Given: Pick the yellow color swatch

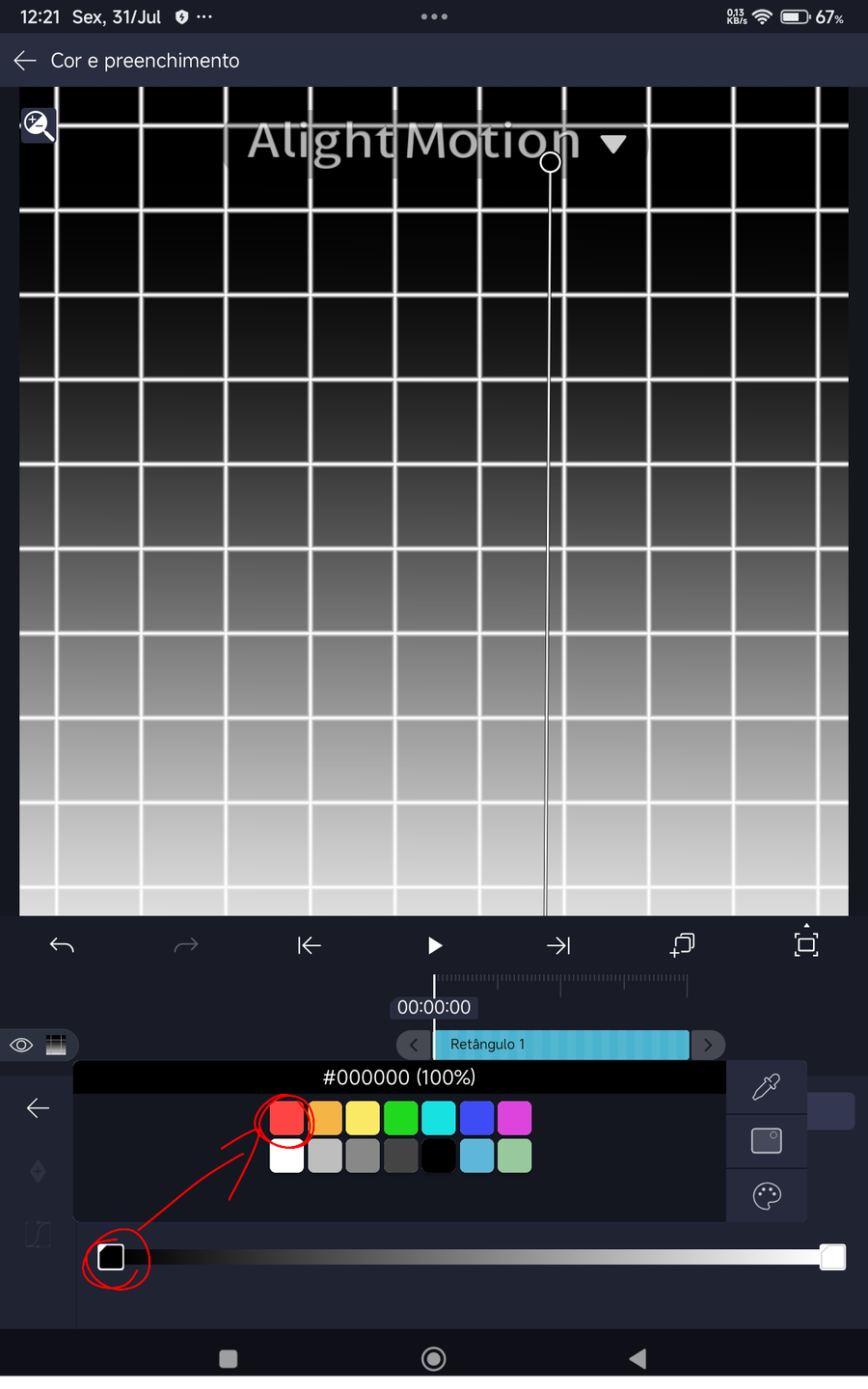Looking at the screenshot, I should click(x=363, y=1118).
